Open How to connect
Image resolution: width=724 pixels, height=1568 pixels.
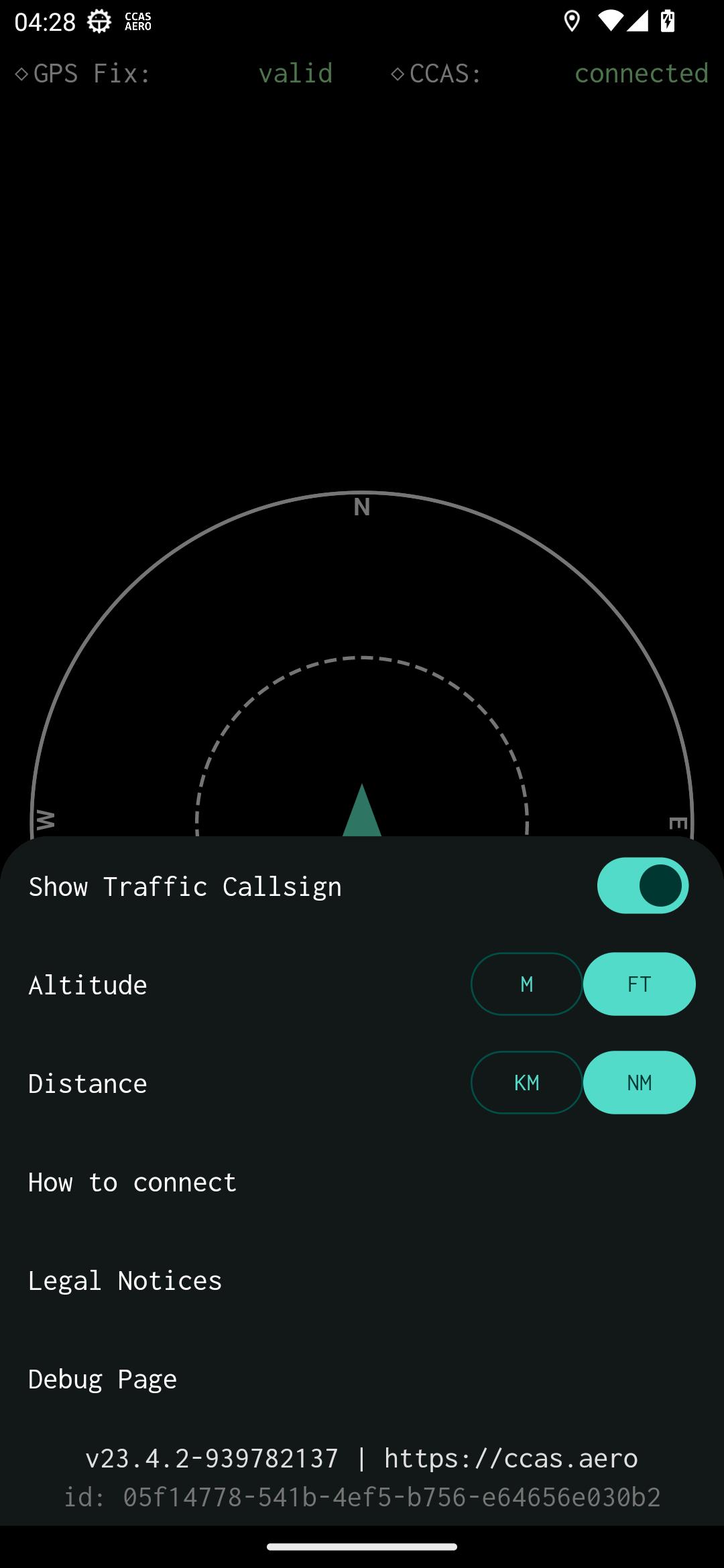click(x=362, y=1182)
